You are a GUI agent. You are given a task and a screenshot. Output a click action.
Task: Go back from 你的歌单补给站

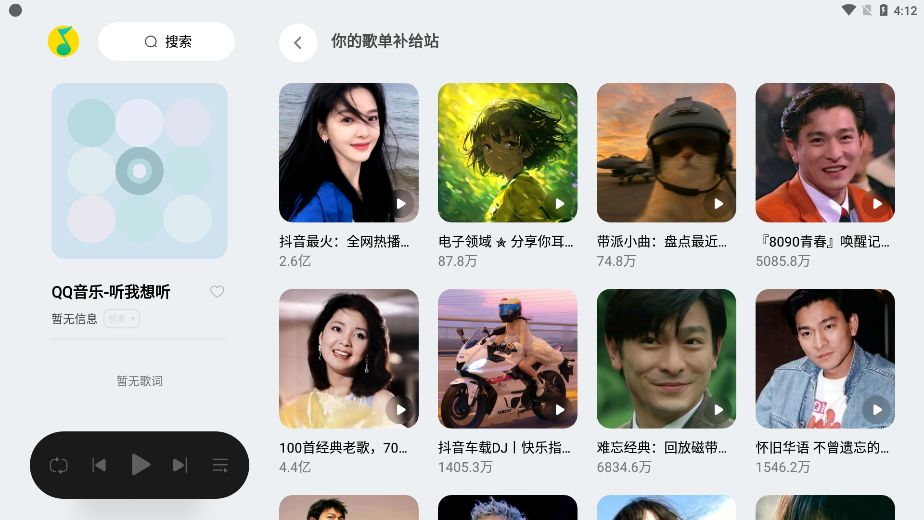tap(298, 43)
